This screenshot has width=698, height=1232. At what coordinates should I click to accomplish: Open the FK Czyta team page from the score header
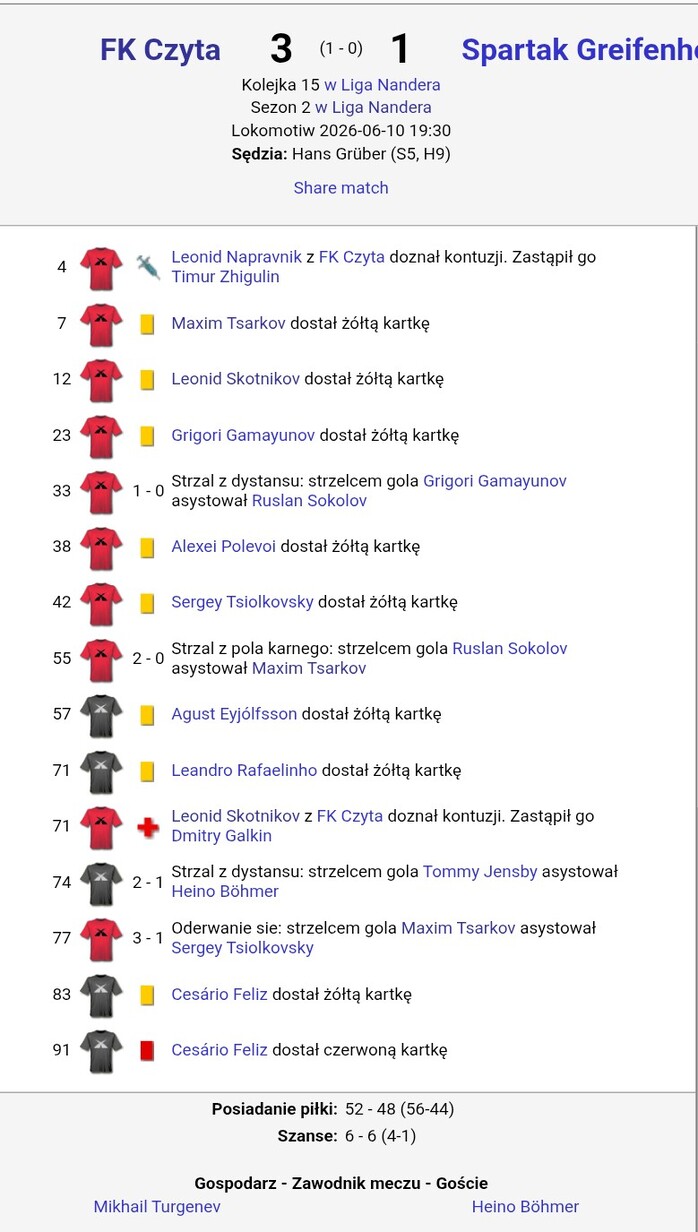tap(160, 49)
